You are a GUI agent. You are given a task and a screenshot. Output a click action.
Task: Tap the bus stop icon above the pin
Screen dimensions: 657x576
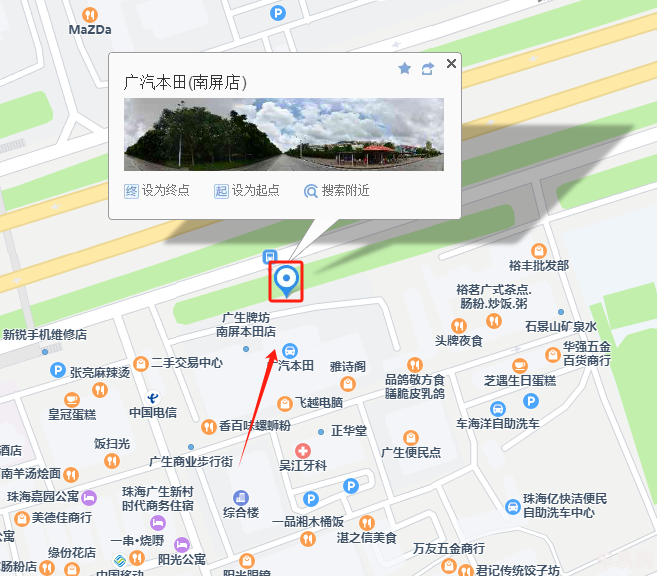point(270,255)
